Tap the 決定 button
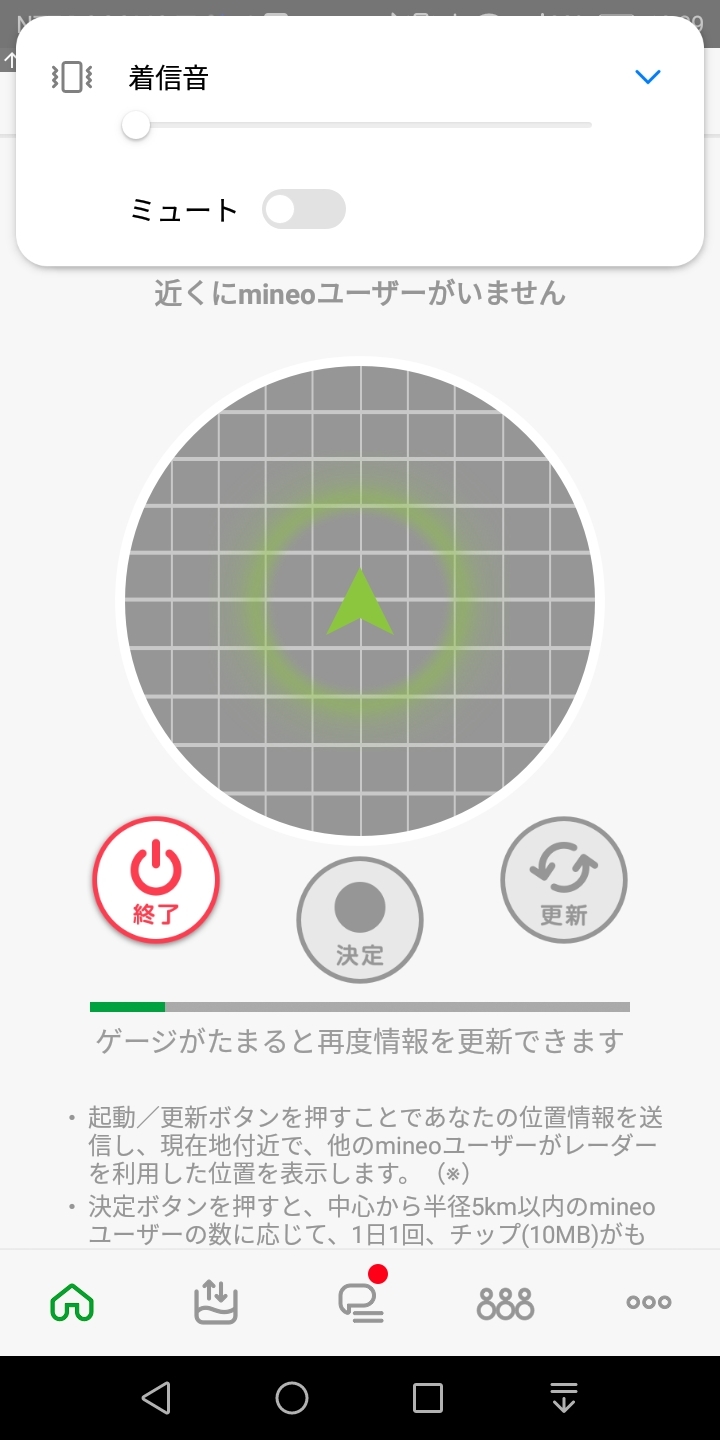This screenshot has height=1440, width=720. (360, 920)
